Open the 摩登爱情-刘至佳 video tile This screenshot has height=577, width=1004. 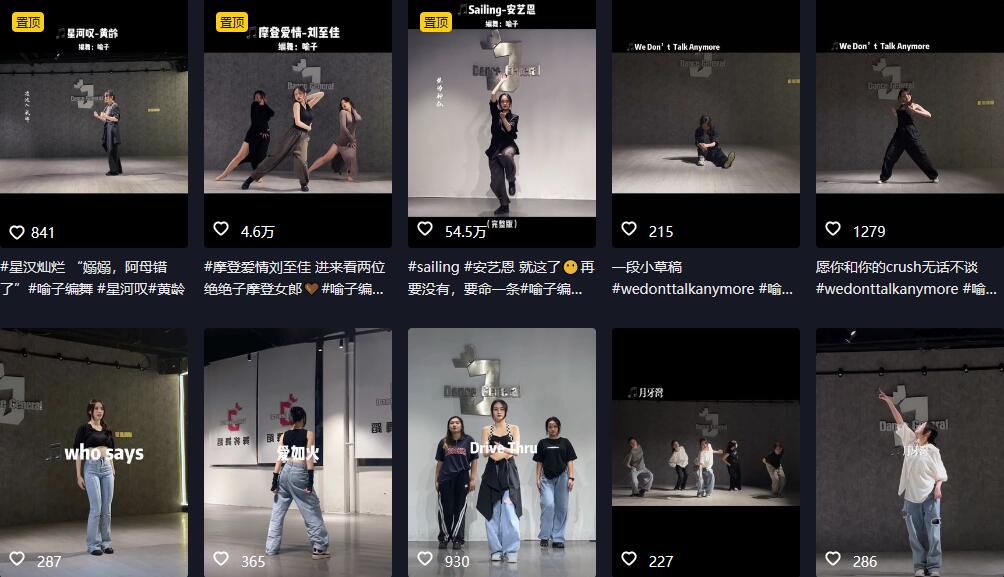click(297, 120)
